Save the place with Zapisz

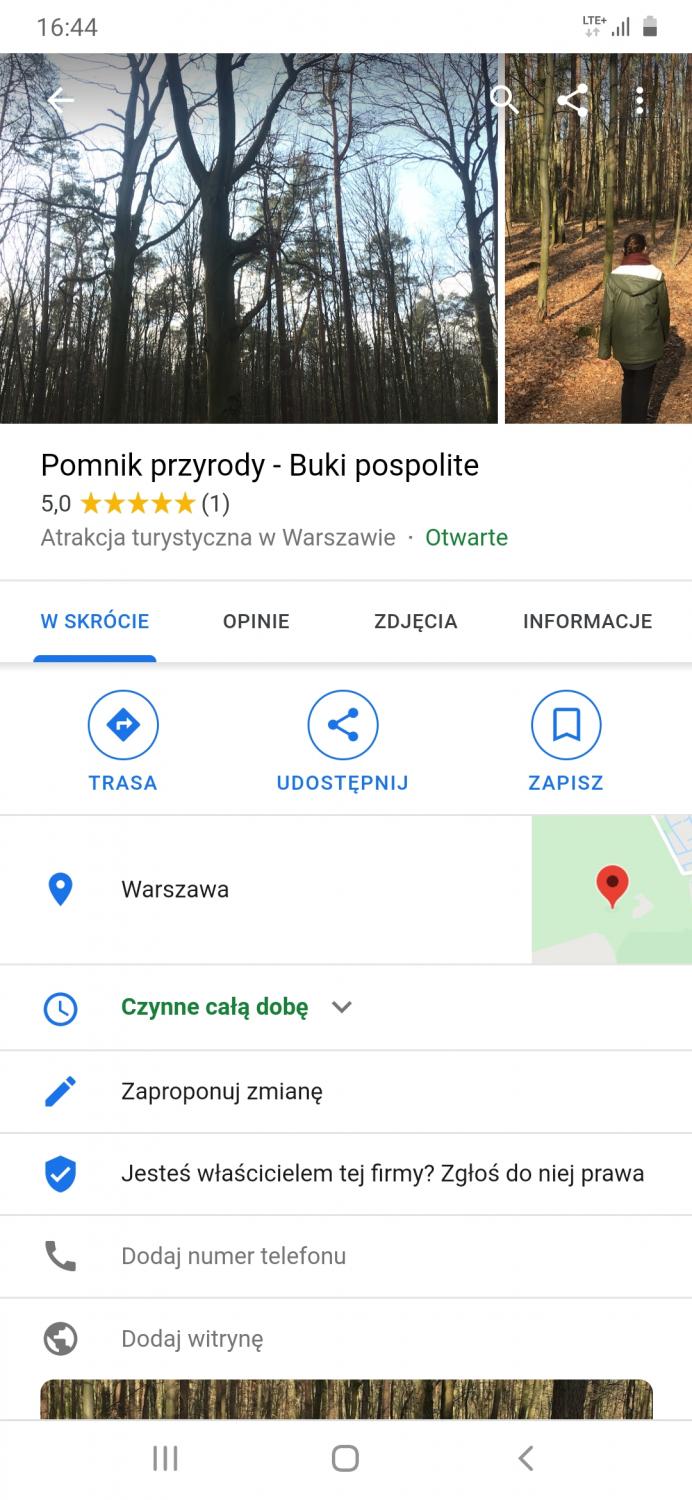pos(565,741)
